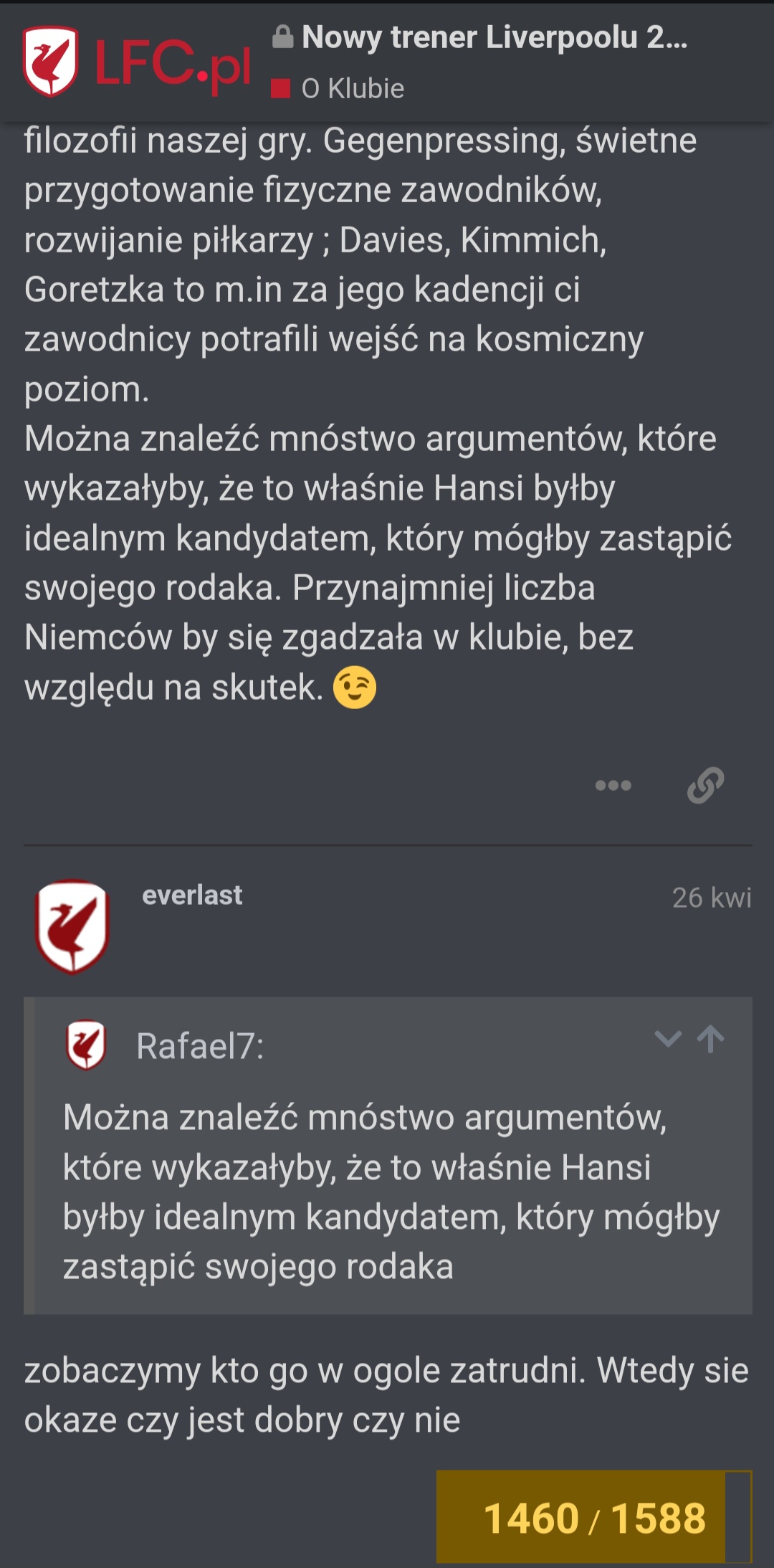Show more actions for Rafael7's post
The image size is (774, 1568).
613,785
